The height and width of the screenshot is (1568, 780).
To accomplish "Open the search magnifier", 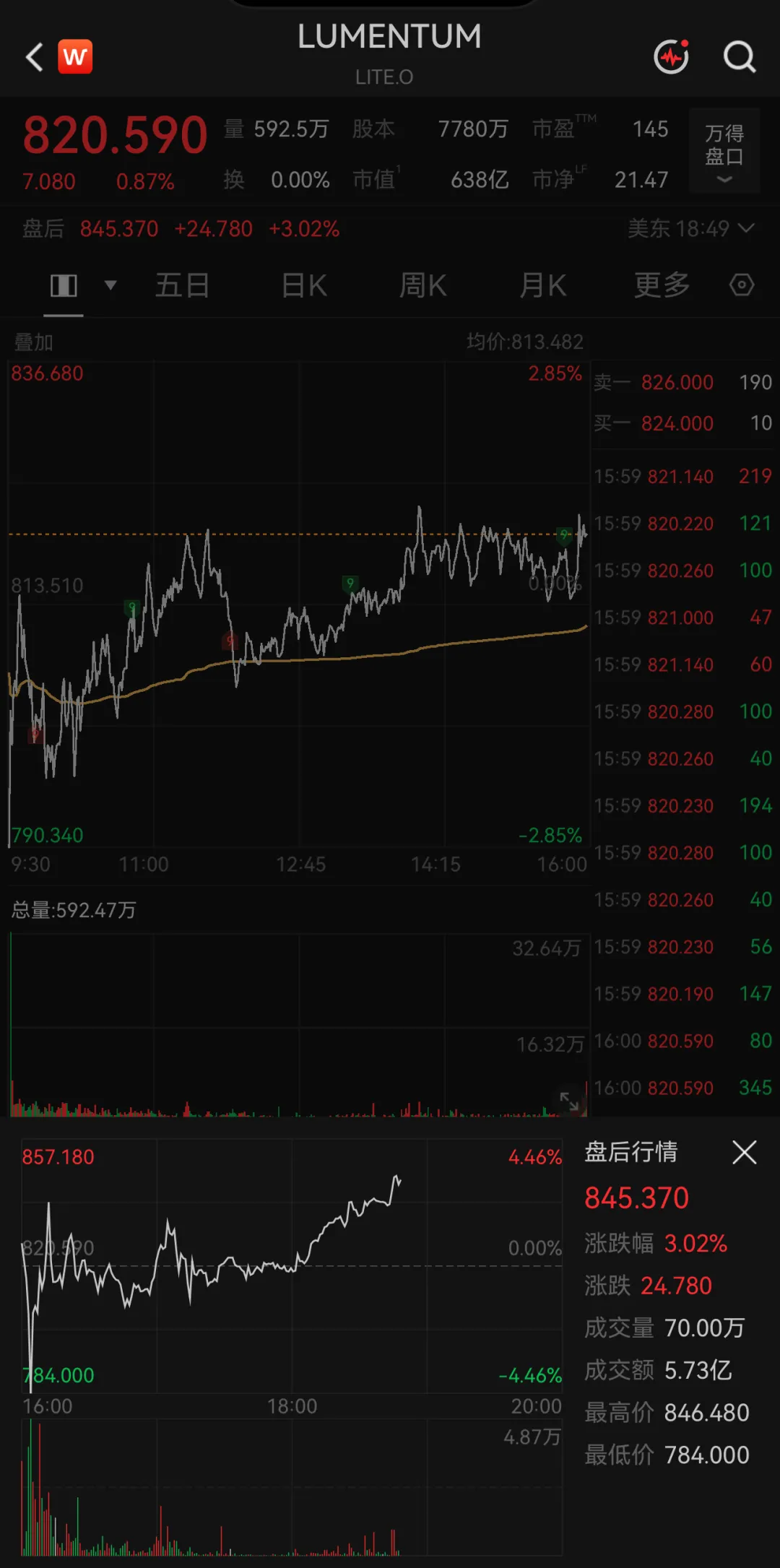I will (740, 56).
